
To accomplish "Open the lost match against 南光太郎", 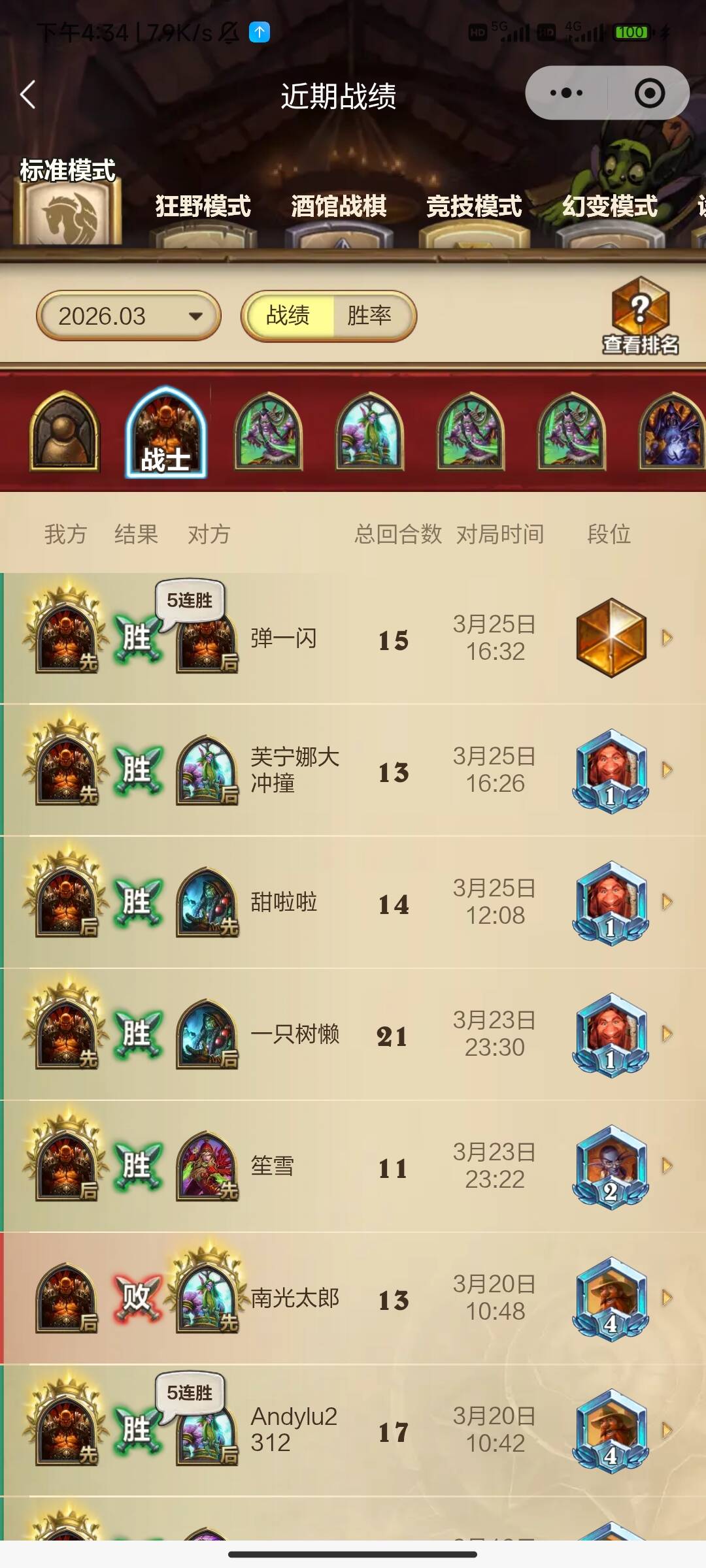I will [x=353, y=1298].
